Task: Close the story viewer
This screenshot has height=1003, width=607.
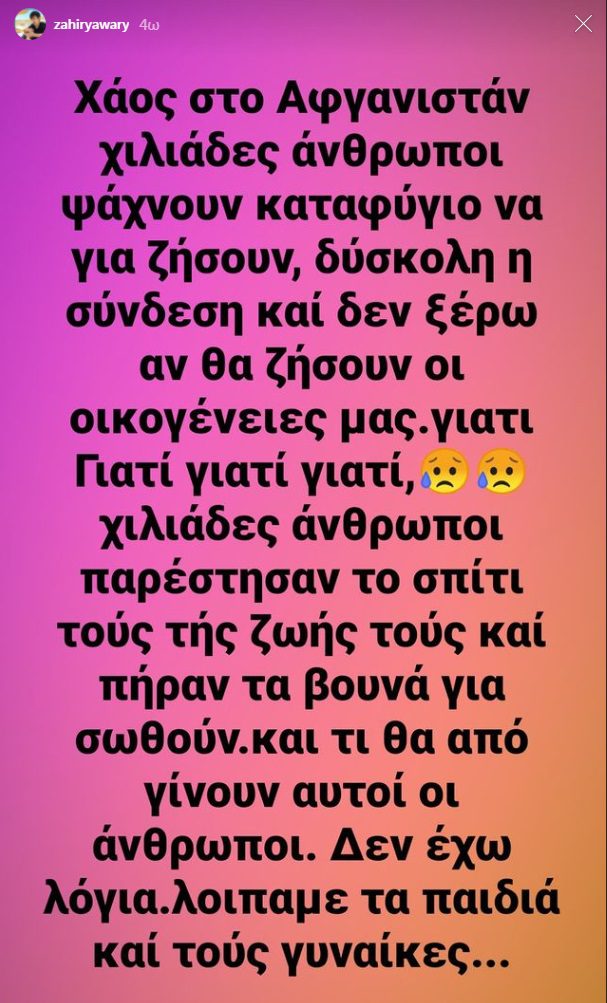Action: tap(583, 24)
